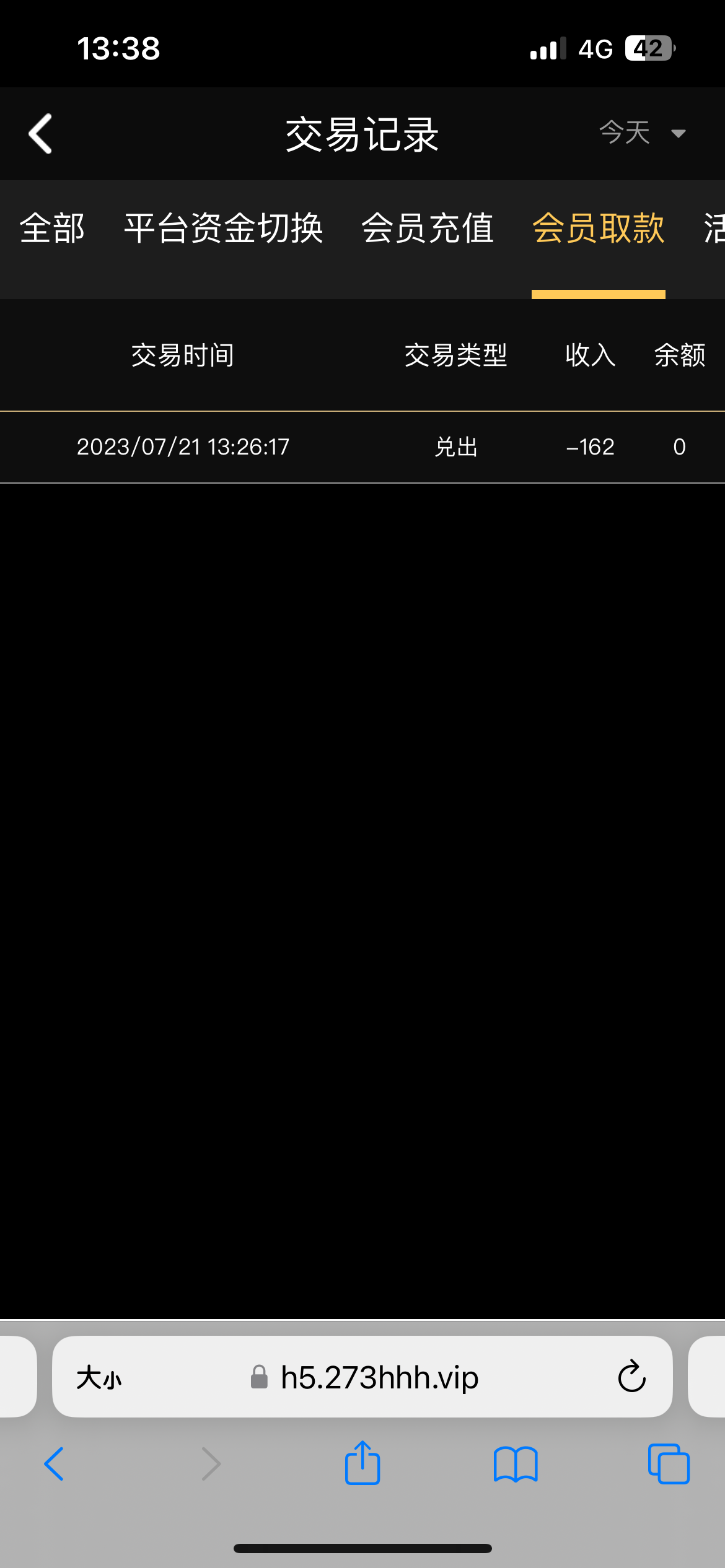This screenshot has width=725, height=1568.
Task: Tap the h5.273hhh.vip address bar
Action: (378, 1377)
